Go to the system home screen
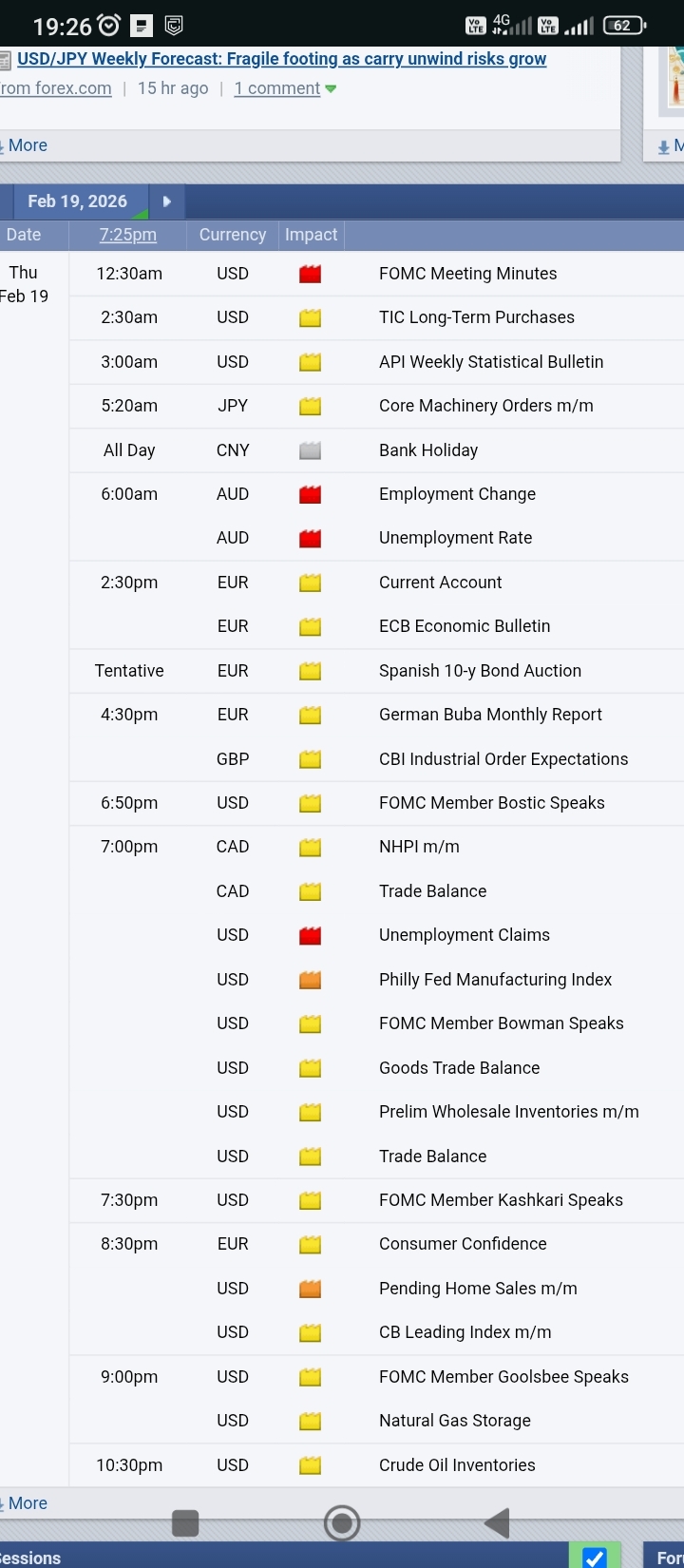This screenshot has width=684, height=1568. (342, 1522)
